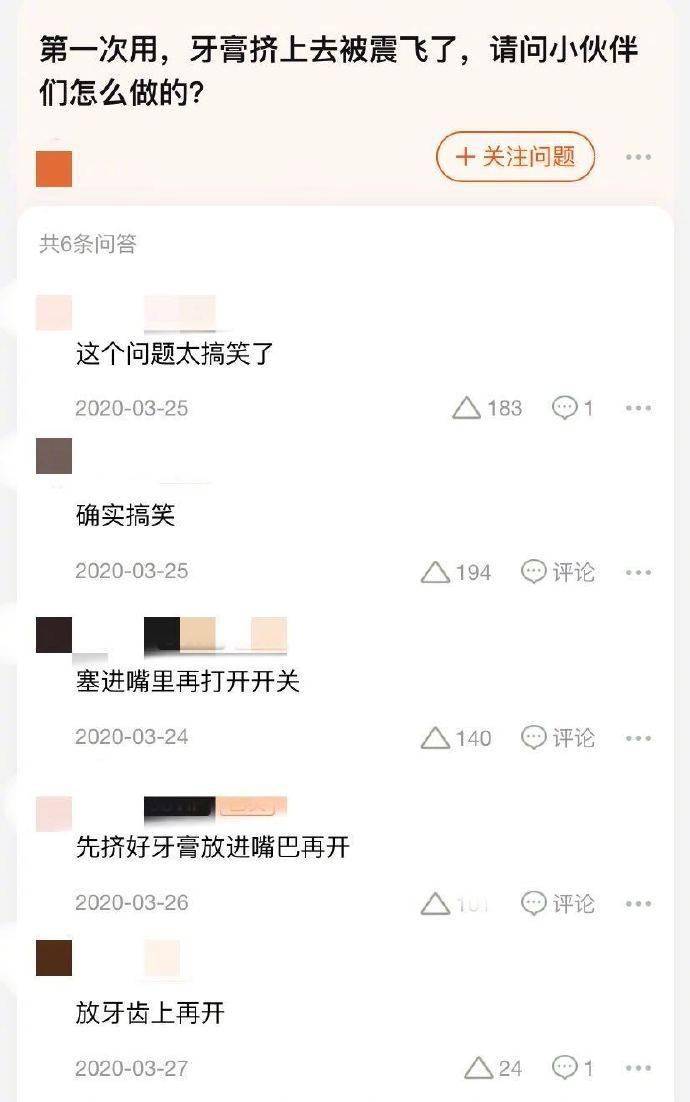This screenshot has height=1102, width=690.
Task: Open more options for 这个问题太搞笑了 answer
Action: click(x=638, y=408)
